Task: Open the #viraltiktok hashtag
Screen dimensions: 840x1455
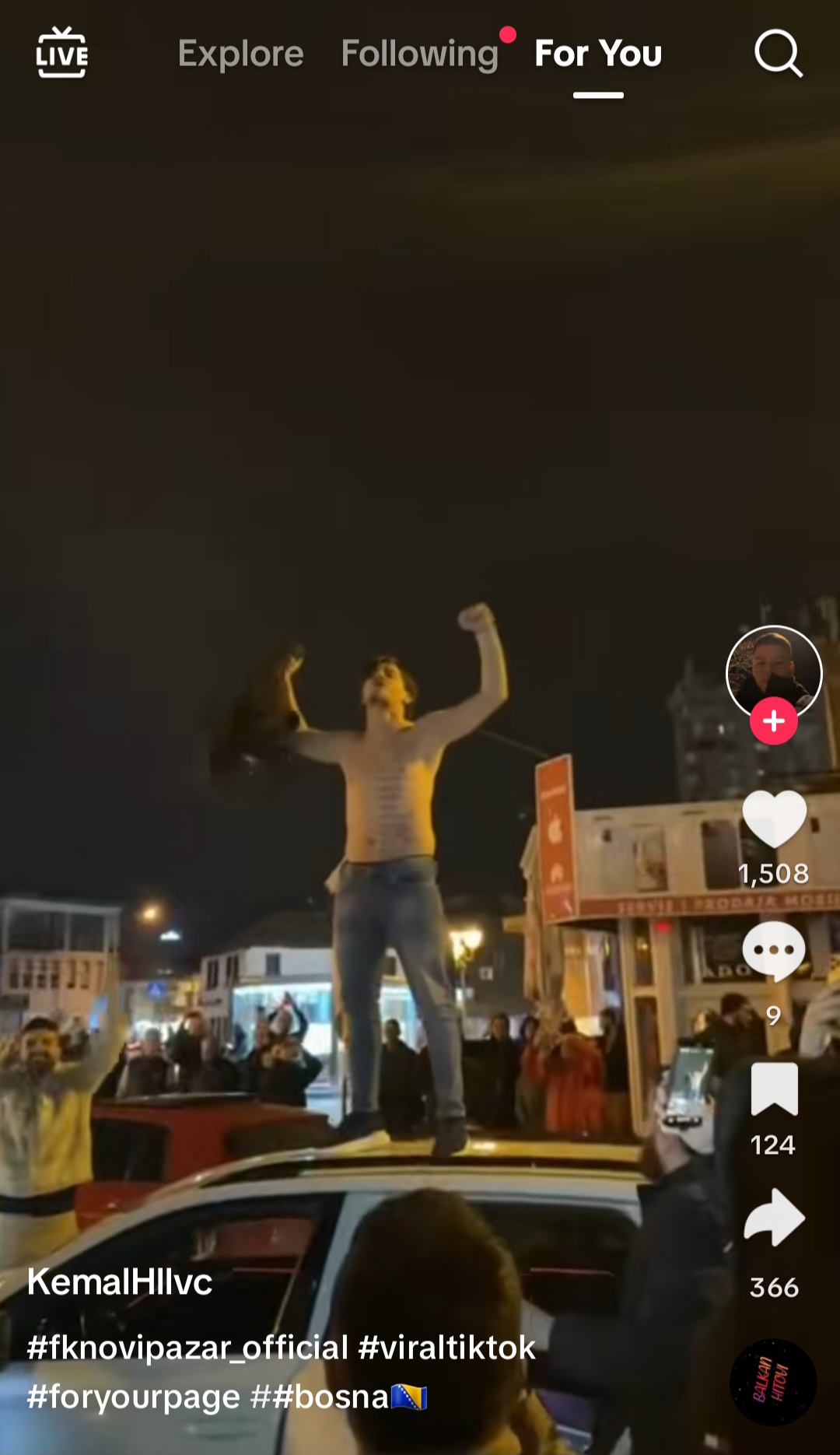Action: pos(446,1348)
